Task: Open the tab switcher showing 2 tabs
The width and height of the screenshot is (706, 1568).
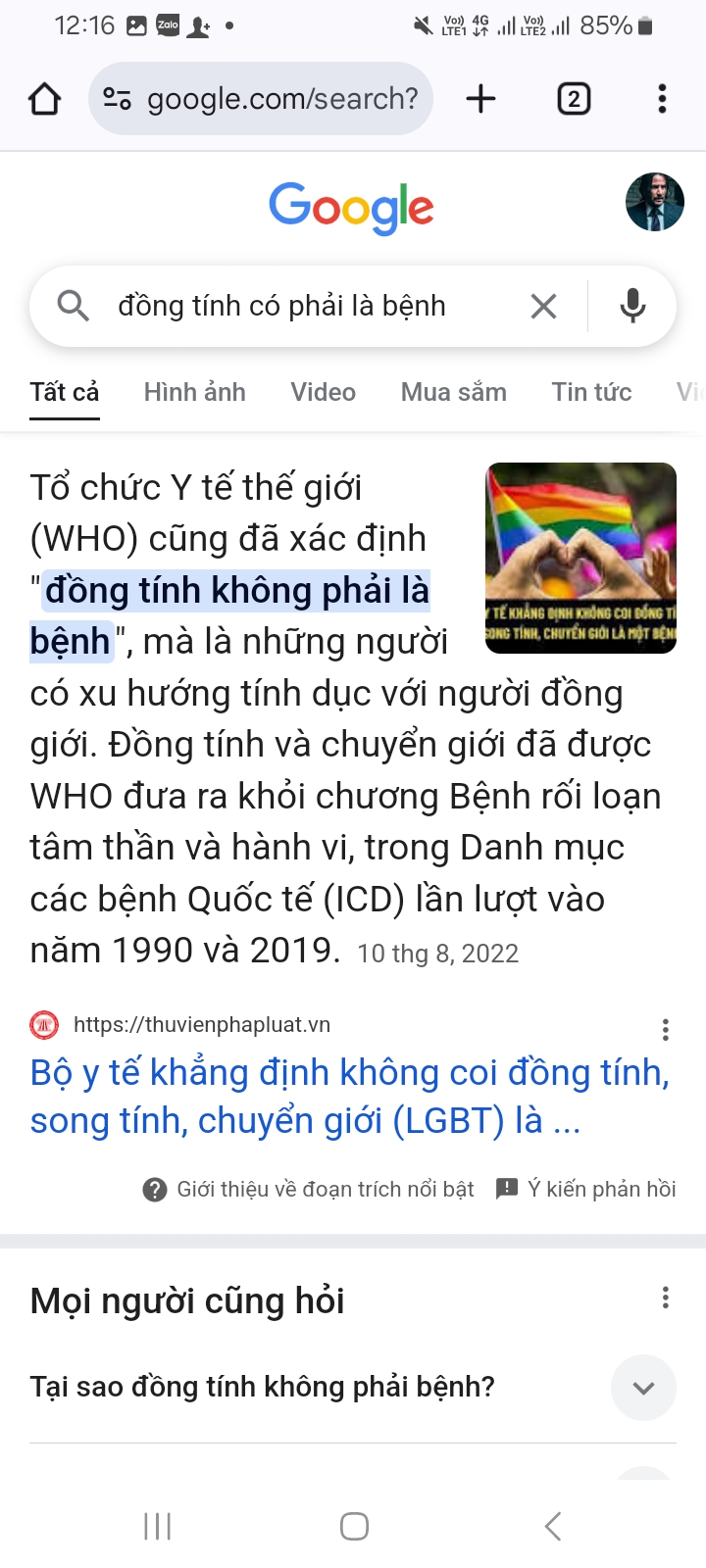Action: tap(574, 99)
